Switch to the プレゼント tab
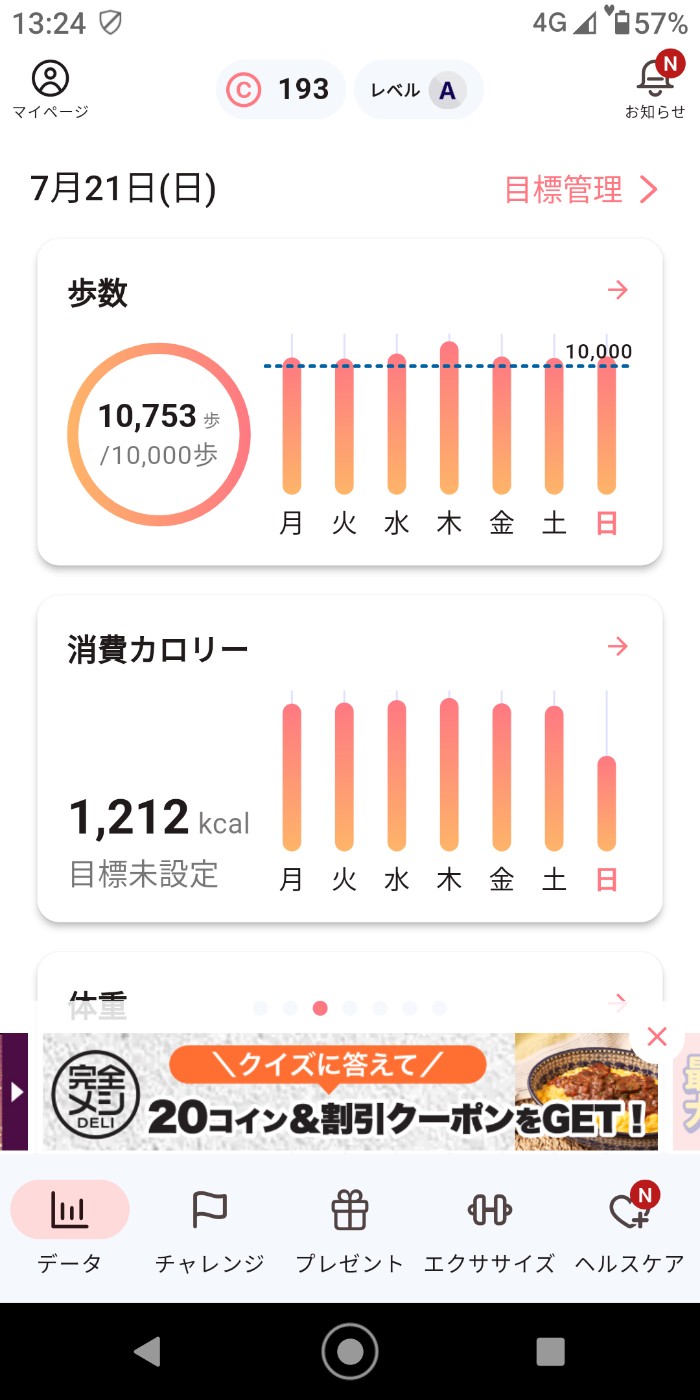The image size is (700, 1400). click(x=350, y=1227)
